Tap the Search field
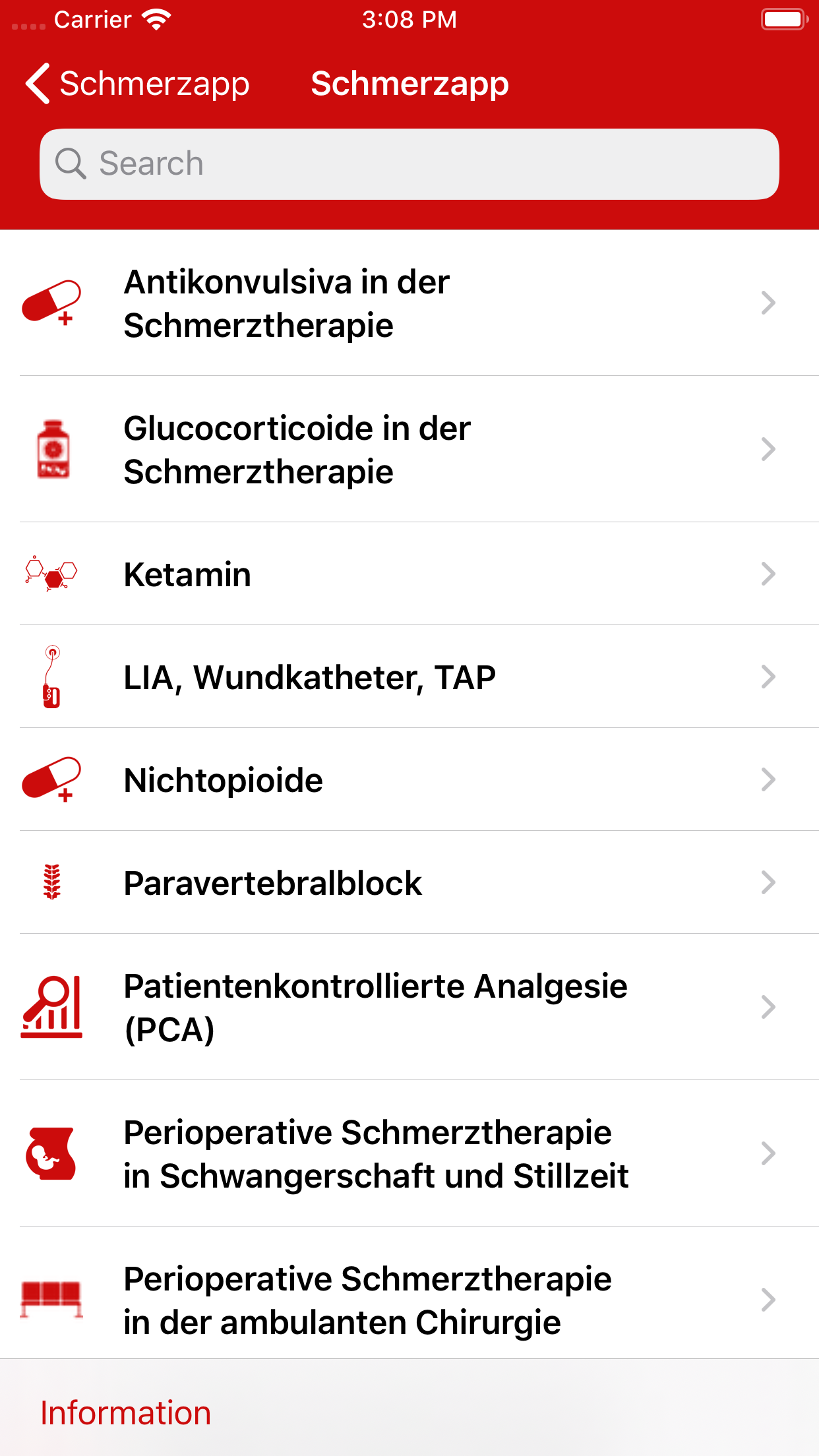Viewport: 819px width, 1456px height. click(x=409, y=164)
